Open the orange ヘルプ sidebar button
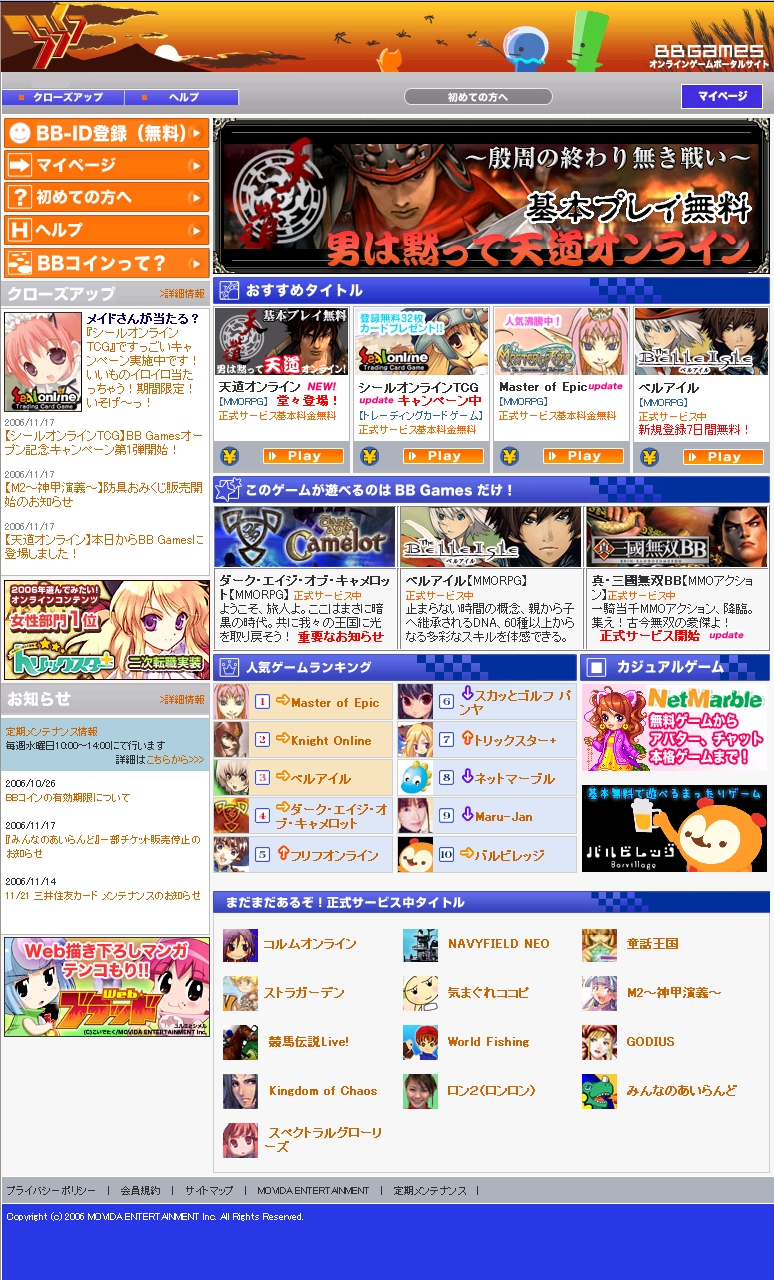The image size is (774, 1280). [x=106, y=230]
